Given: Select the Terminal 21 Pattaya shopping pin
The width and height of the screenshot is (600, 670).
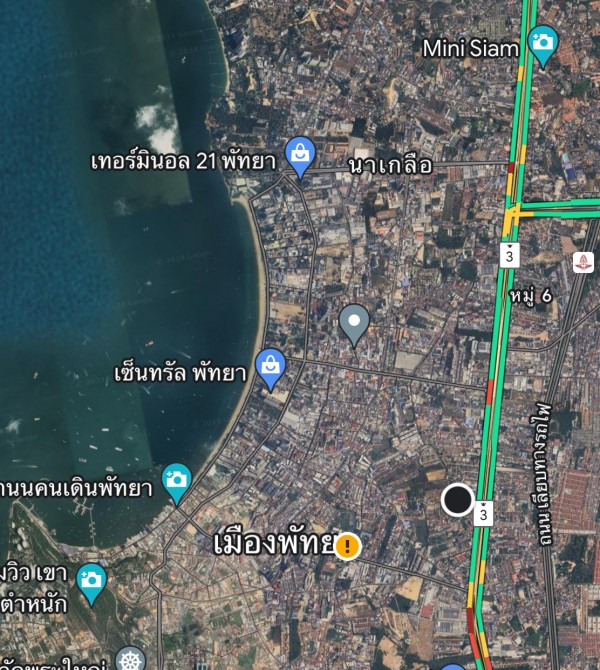Looking at the screenshot, I should (x=299, y=154).
